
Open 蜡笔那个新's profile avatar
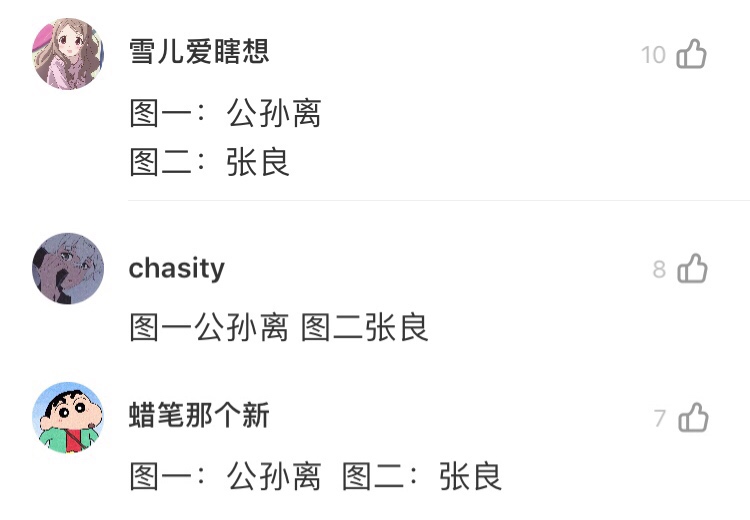tap(69, 417)
